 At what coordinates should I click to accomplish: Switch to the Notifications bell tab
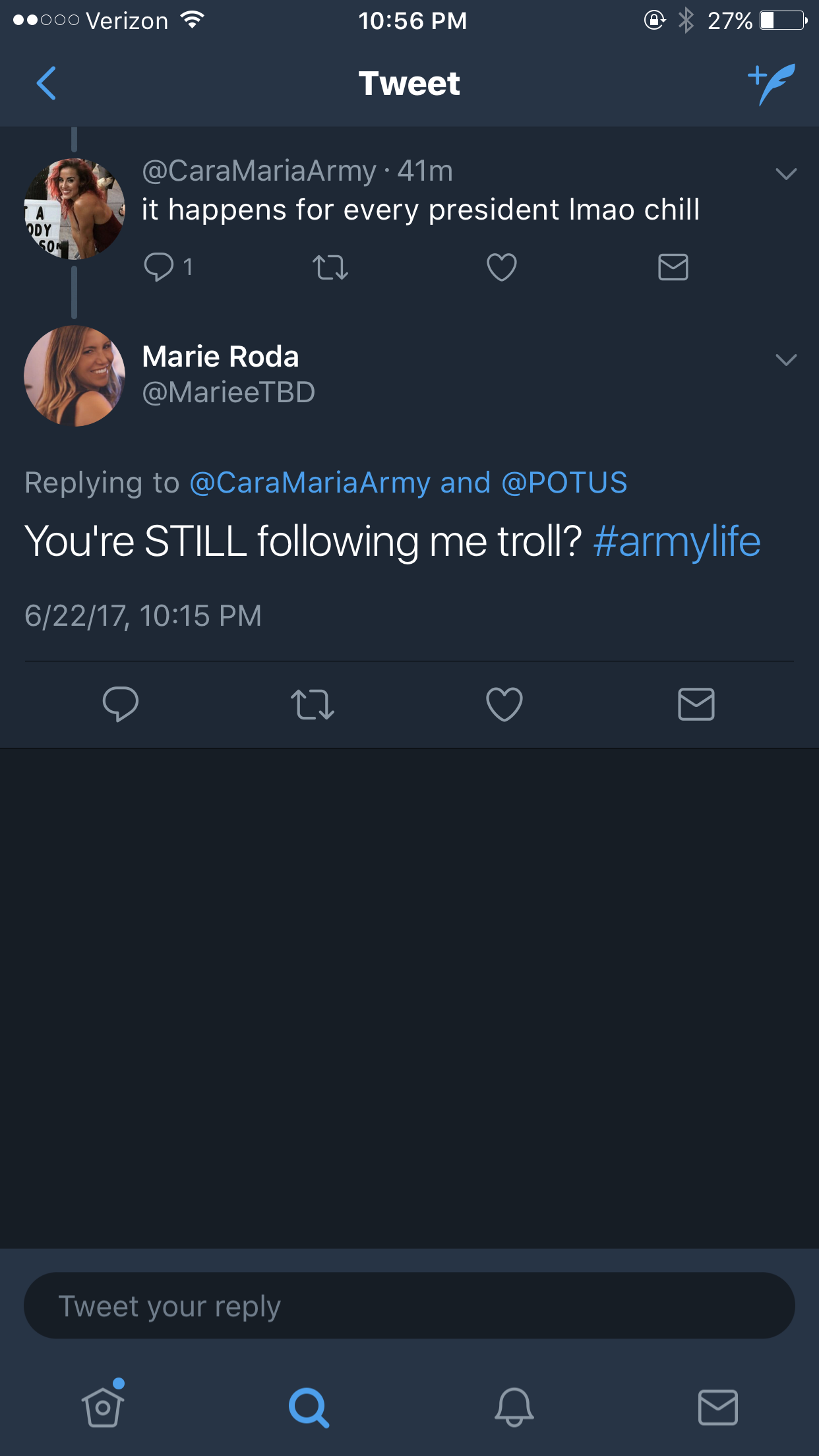[x=514, y=1407]
